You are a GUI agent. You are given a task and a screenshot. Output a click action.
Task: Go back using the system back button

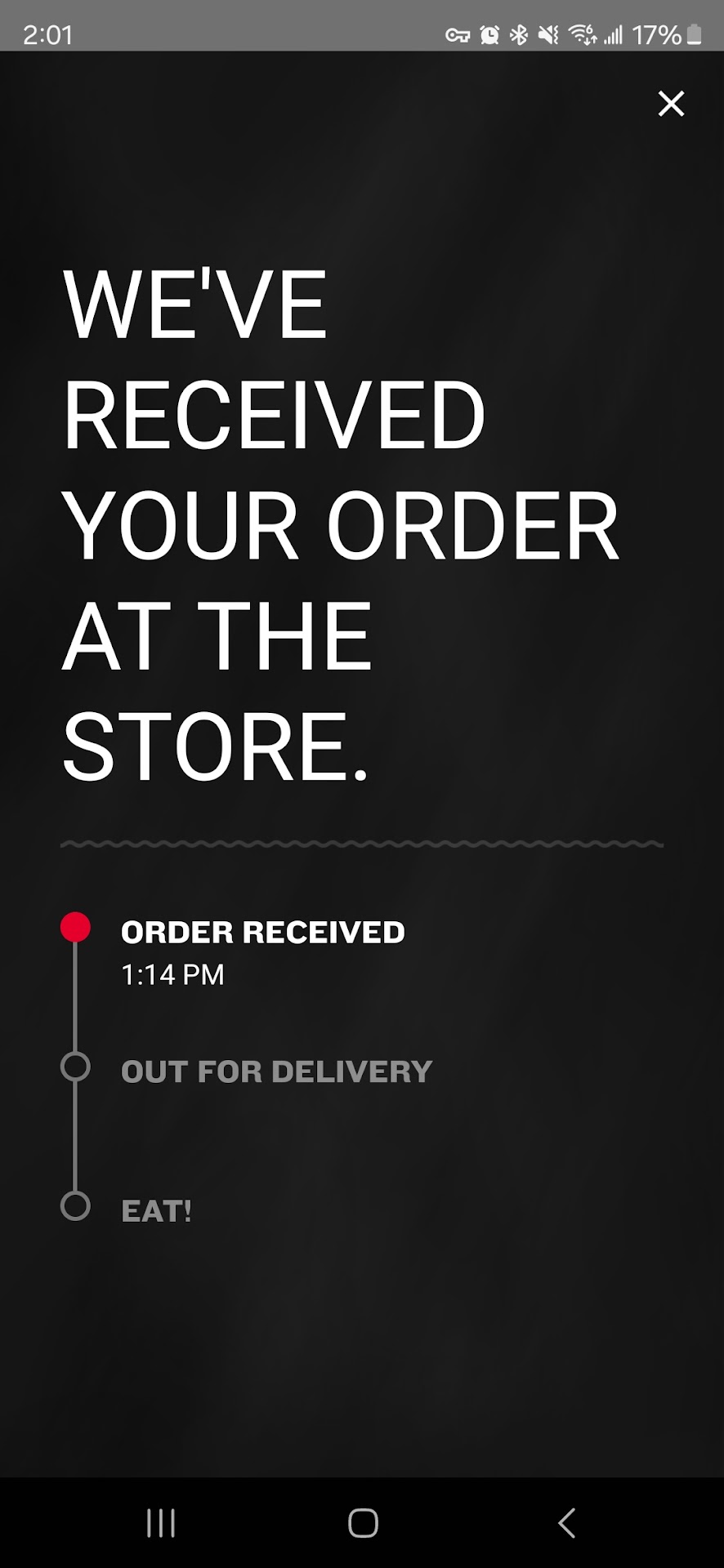[566, 1522]
